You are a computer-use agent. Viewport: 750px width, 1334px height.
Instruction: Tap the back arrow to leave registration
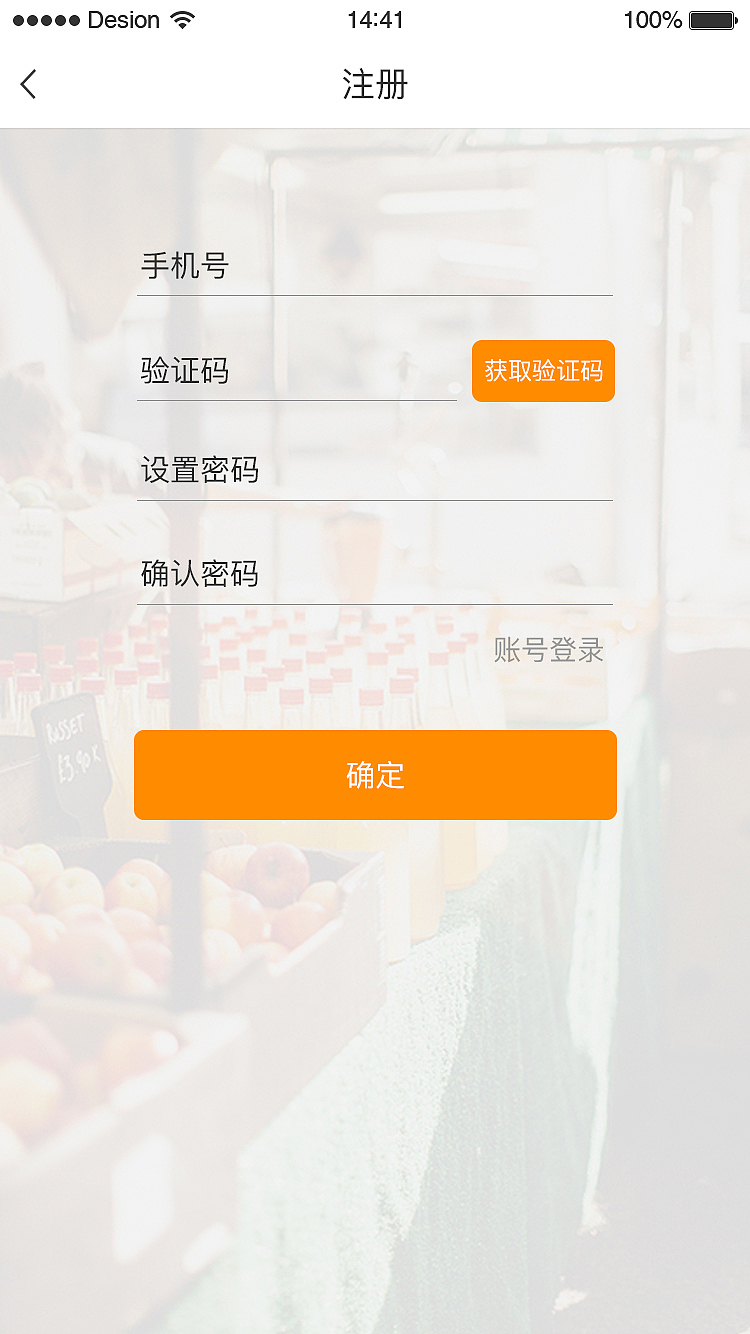point(28,85)
